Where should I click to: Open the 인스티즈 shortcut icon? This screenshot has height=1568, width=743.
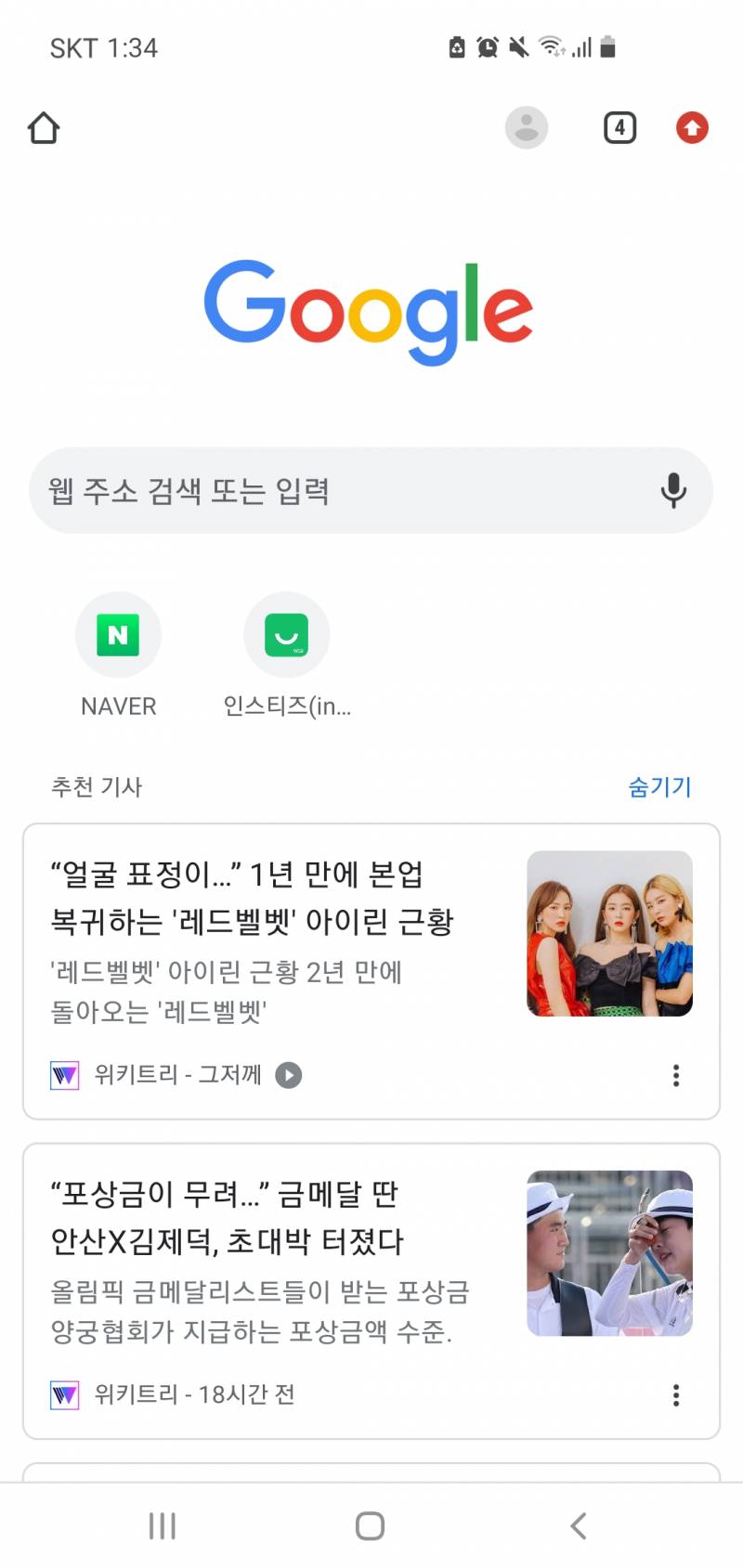click(286, 635)
